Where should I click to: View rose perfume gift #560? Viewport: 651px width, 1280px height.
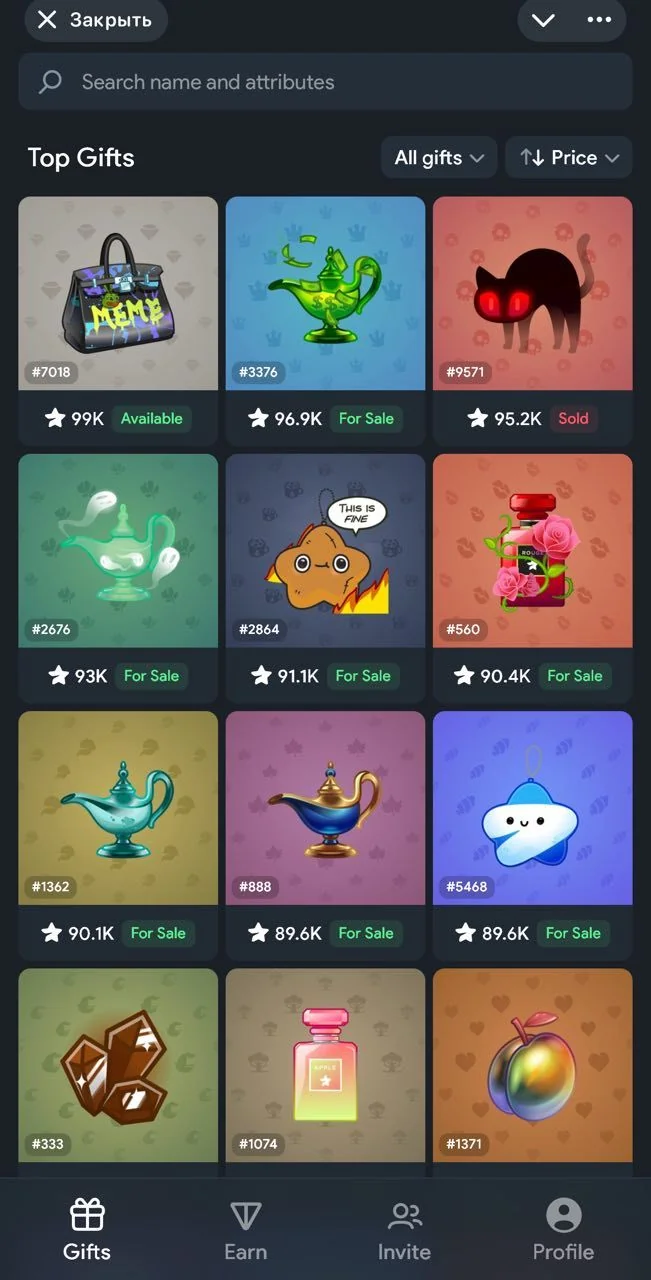click(532, 577)
